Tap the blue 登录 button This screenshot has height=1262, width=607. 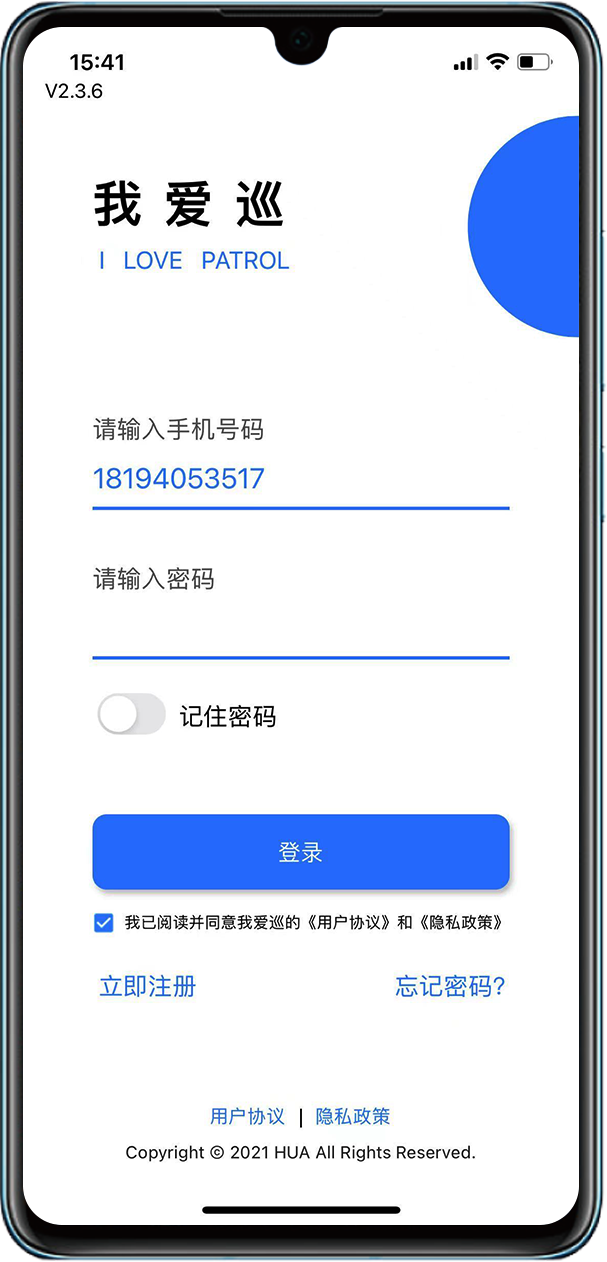coord(301,852)
